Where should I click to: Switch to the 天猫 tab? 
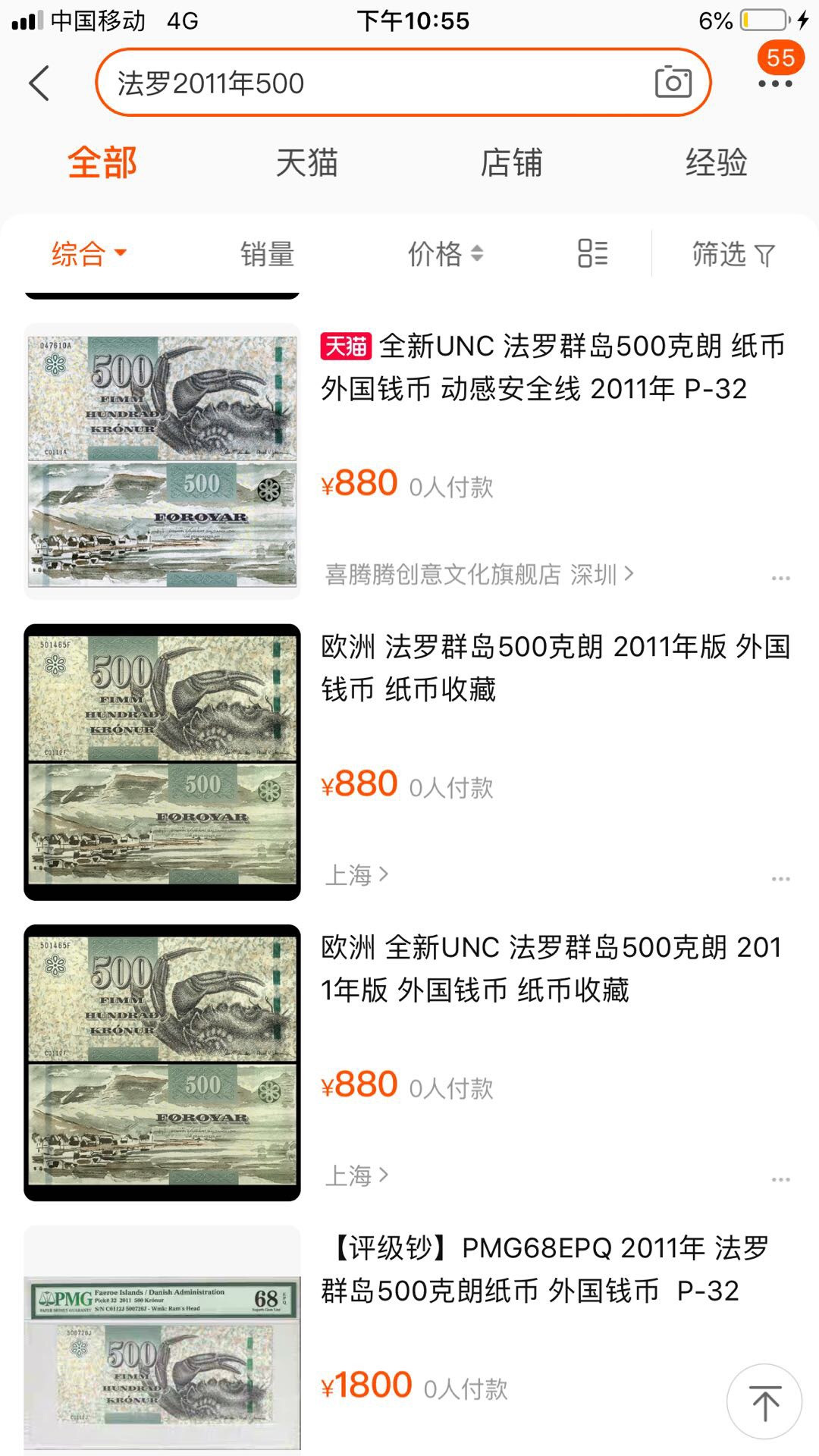(x=306, y=162)
